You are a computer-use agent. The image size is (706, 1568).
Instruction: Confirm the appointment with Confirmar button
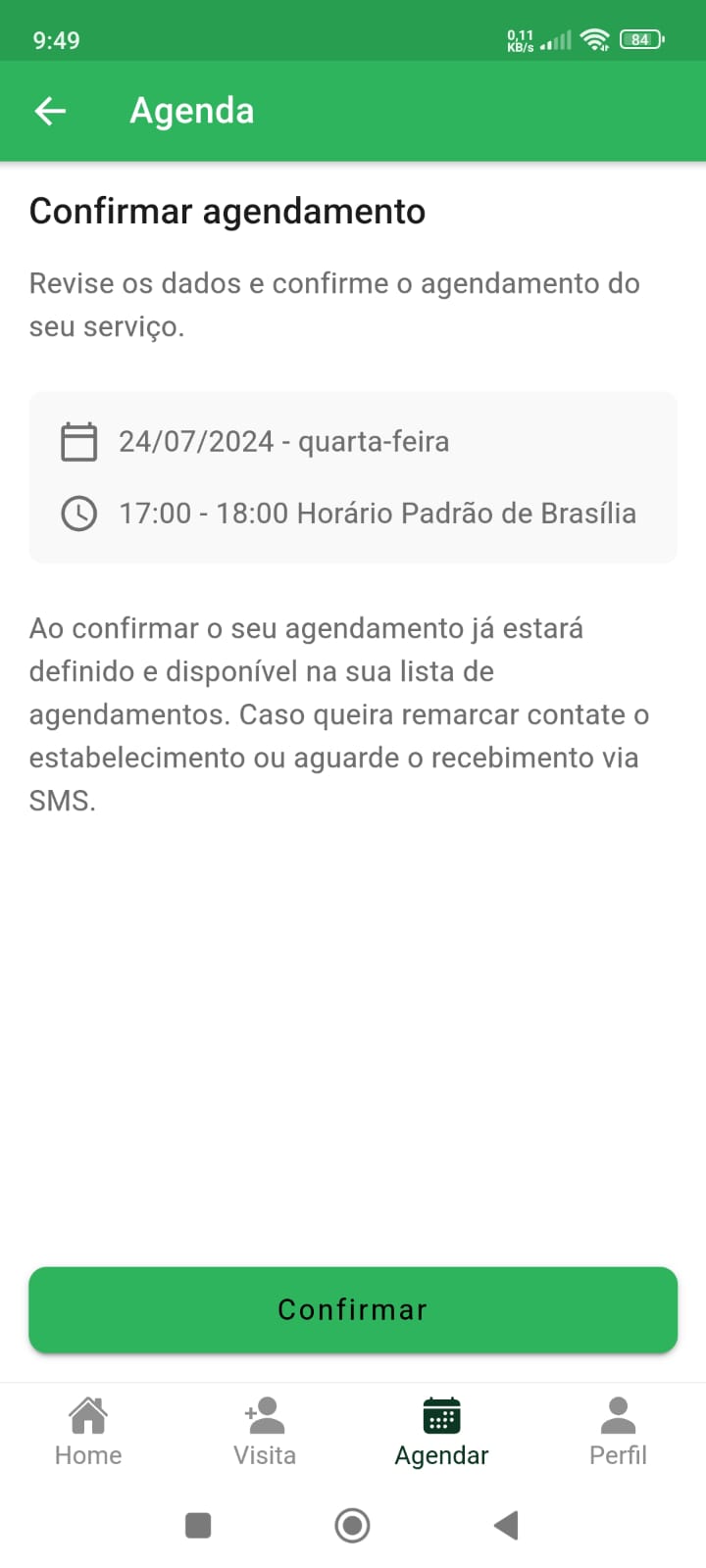353,1309
